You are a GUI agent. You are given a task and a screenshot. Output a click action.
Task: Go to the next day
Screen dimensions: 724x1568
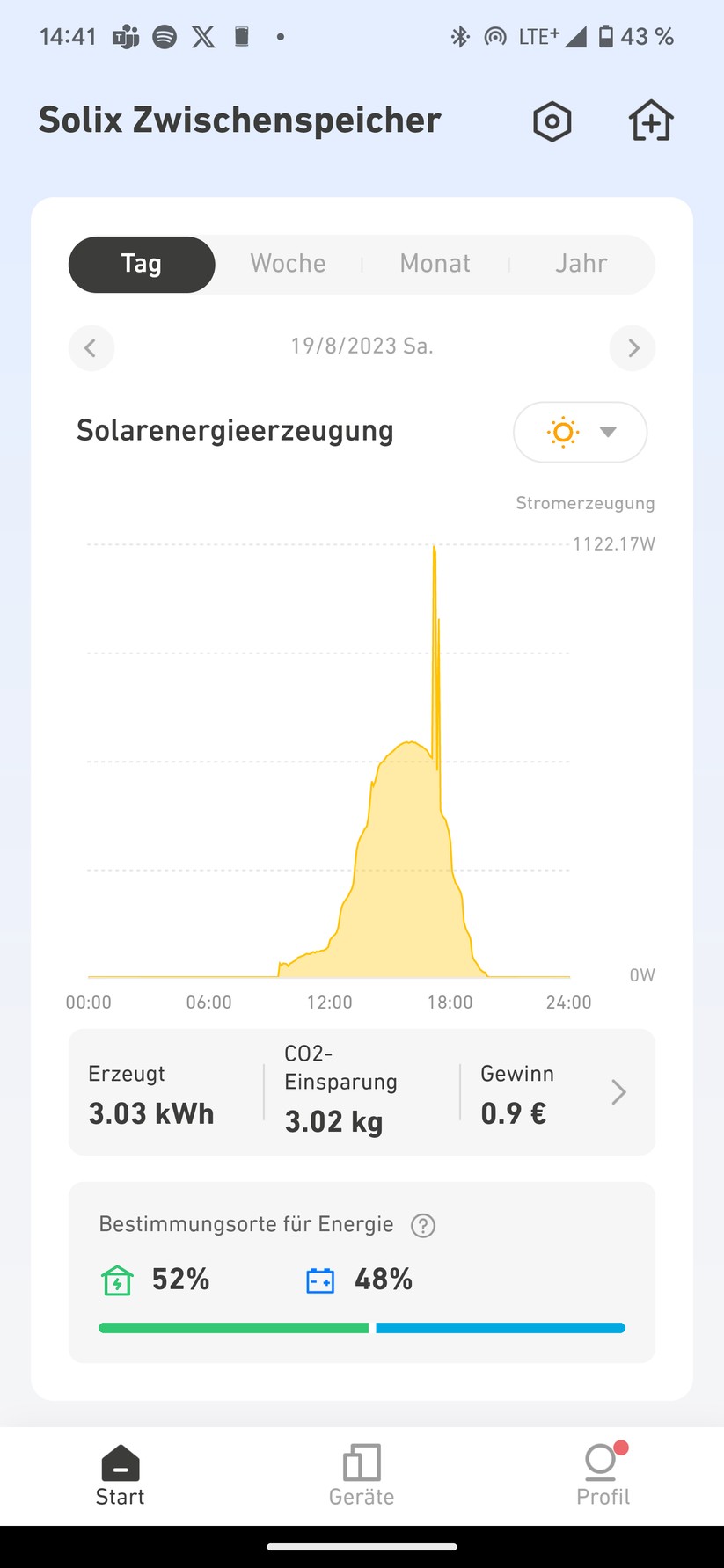[633, 348]
